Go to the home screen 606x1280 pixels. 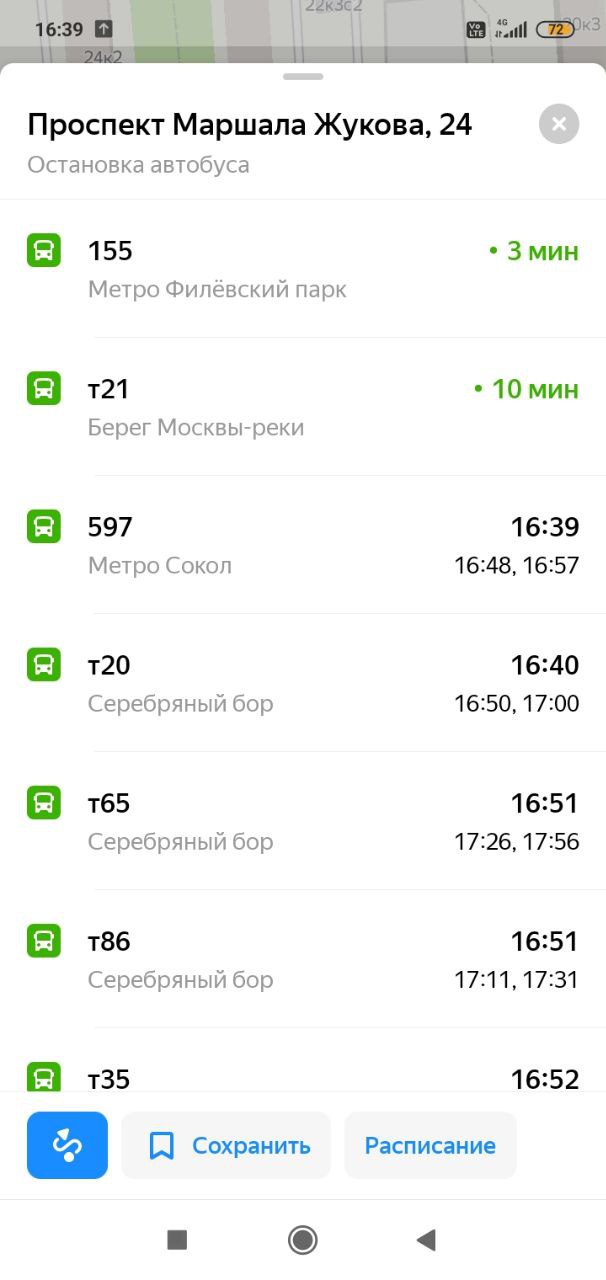303,1240
